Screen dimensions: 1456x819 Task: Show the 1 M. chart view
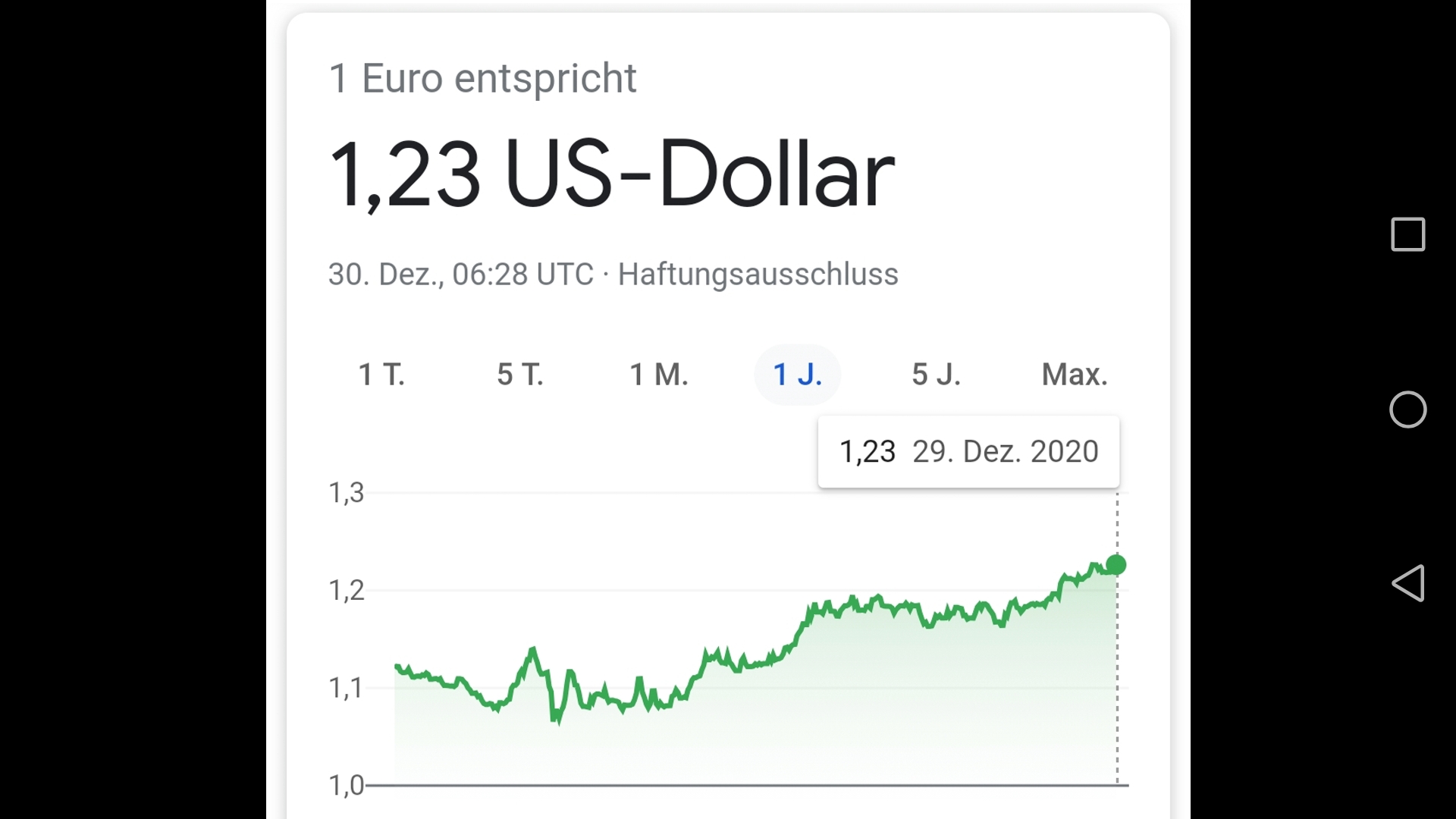pyautogui.click(x=659, y=375)
